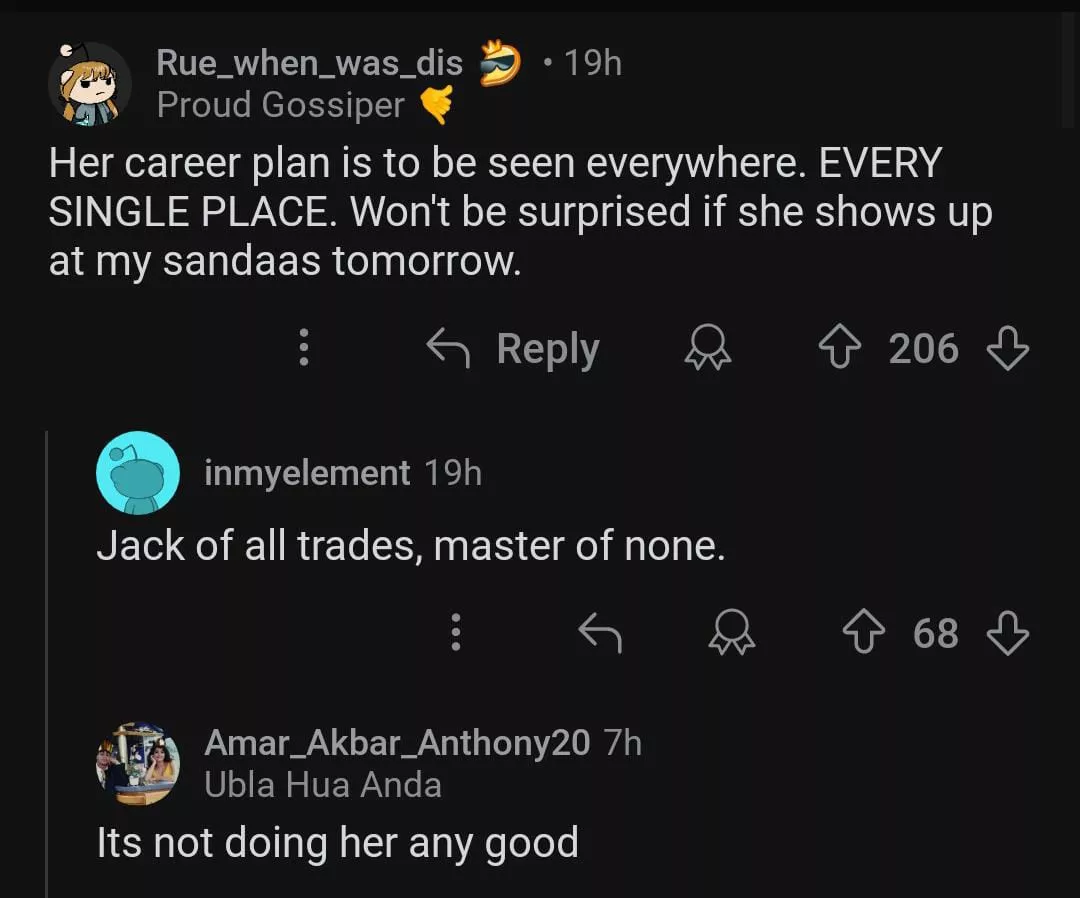Open Rue_when_was_dis user profile

[309, 64]
